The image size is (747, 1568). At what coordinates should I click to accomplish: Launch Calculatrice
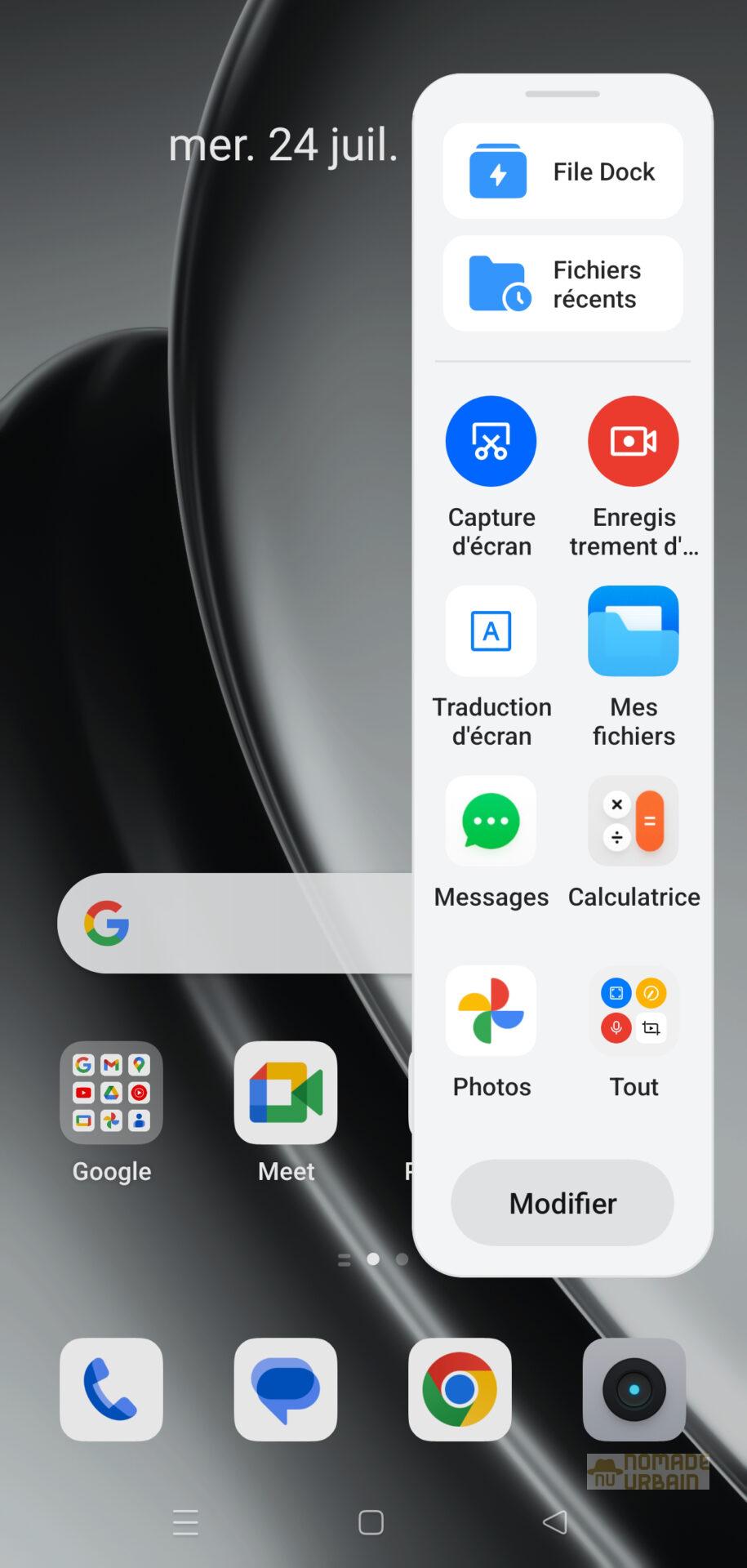634,822
